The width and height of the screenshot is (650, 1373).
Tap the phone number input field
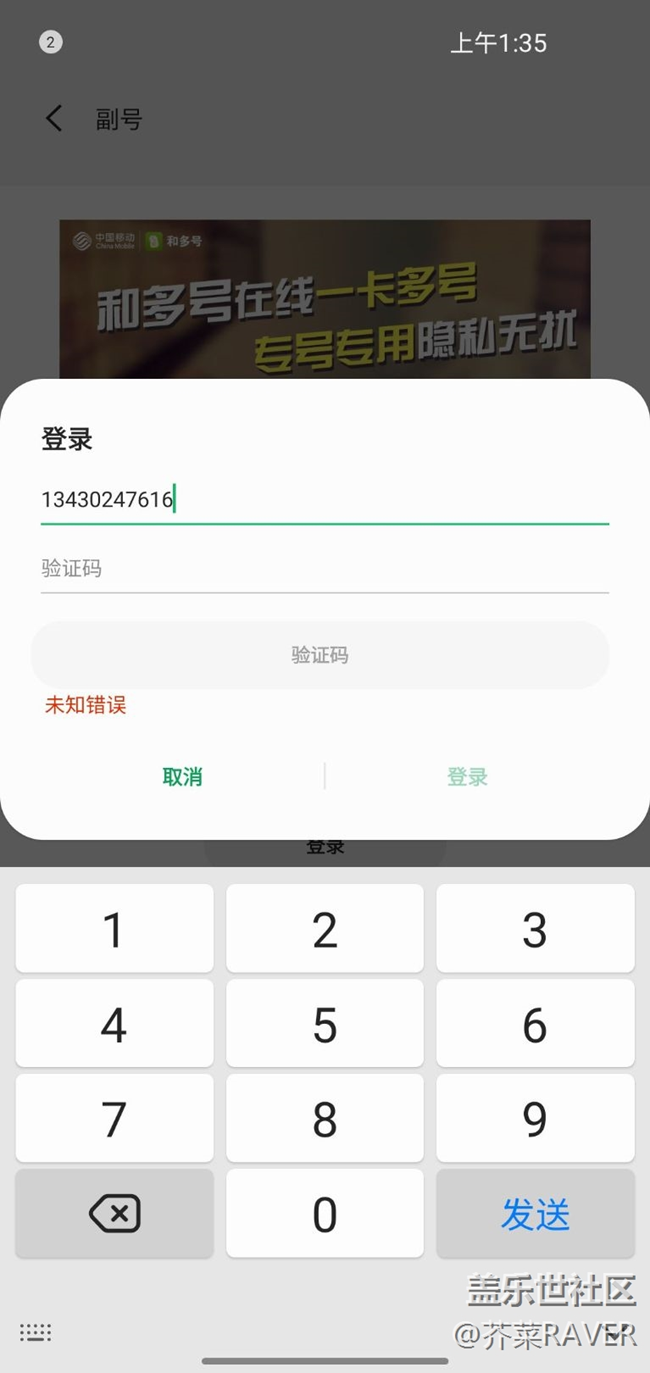pyautogui.click(x=324, y=499)
